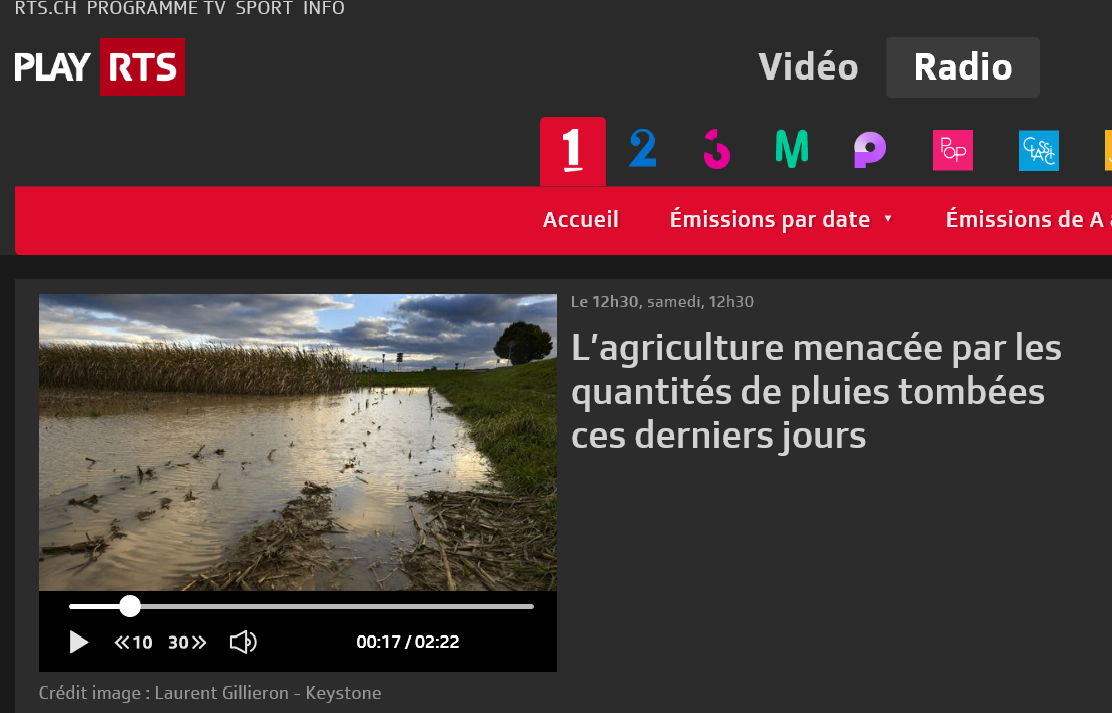1112x713 pixels.
Task: Play the audio report
Action: point(79,642)
